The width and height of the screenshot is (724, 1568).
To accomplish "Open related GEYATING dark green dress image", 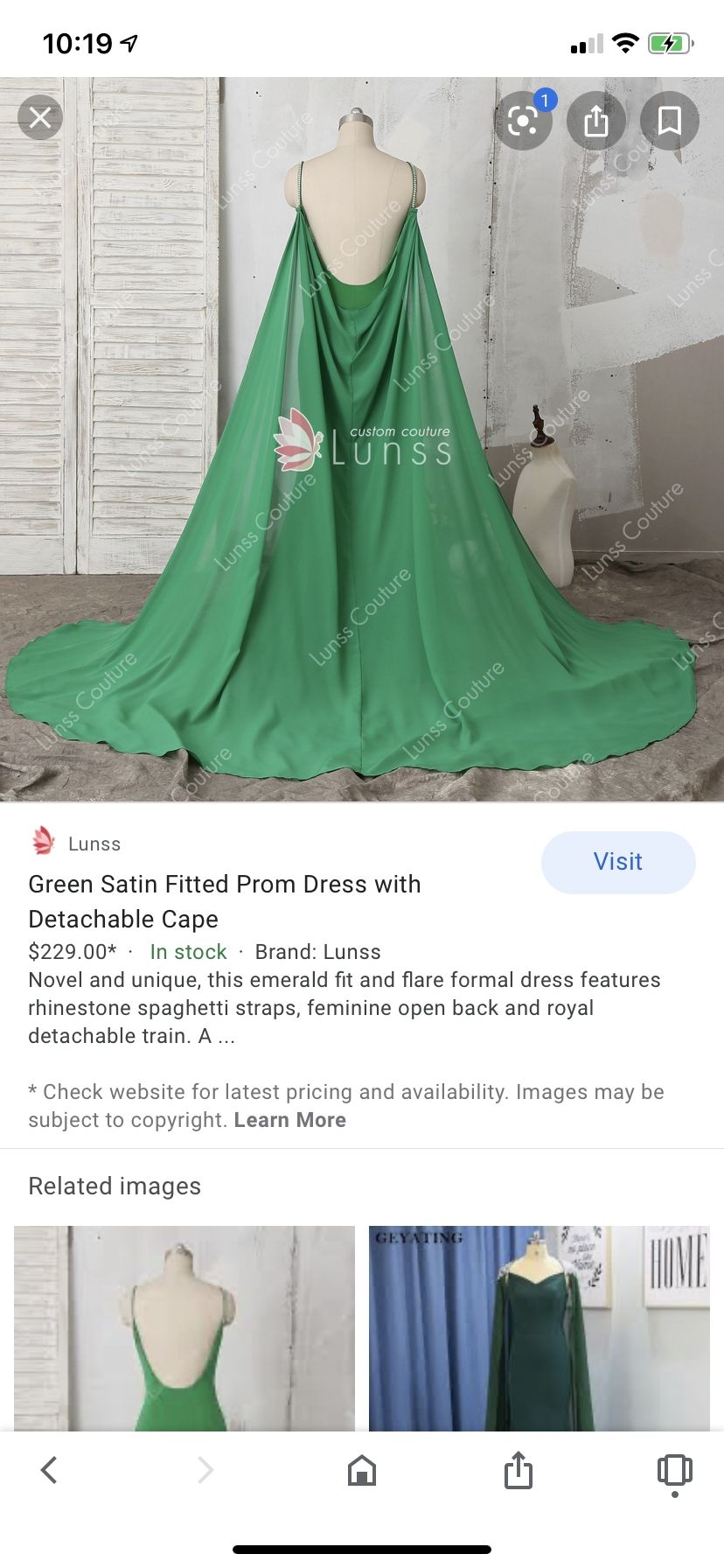I will coord(540,1328).
